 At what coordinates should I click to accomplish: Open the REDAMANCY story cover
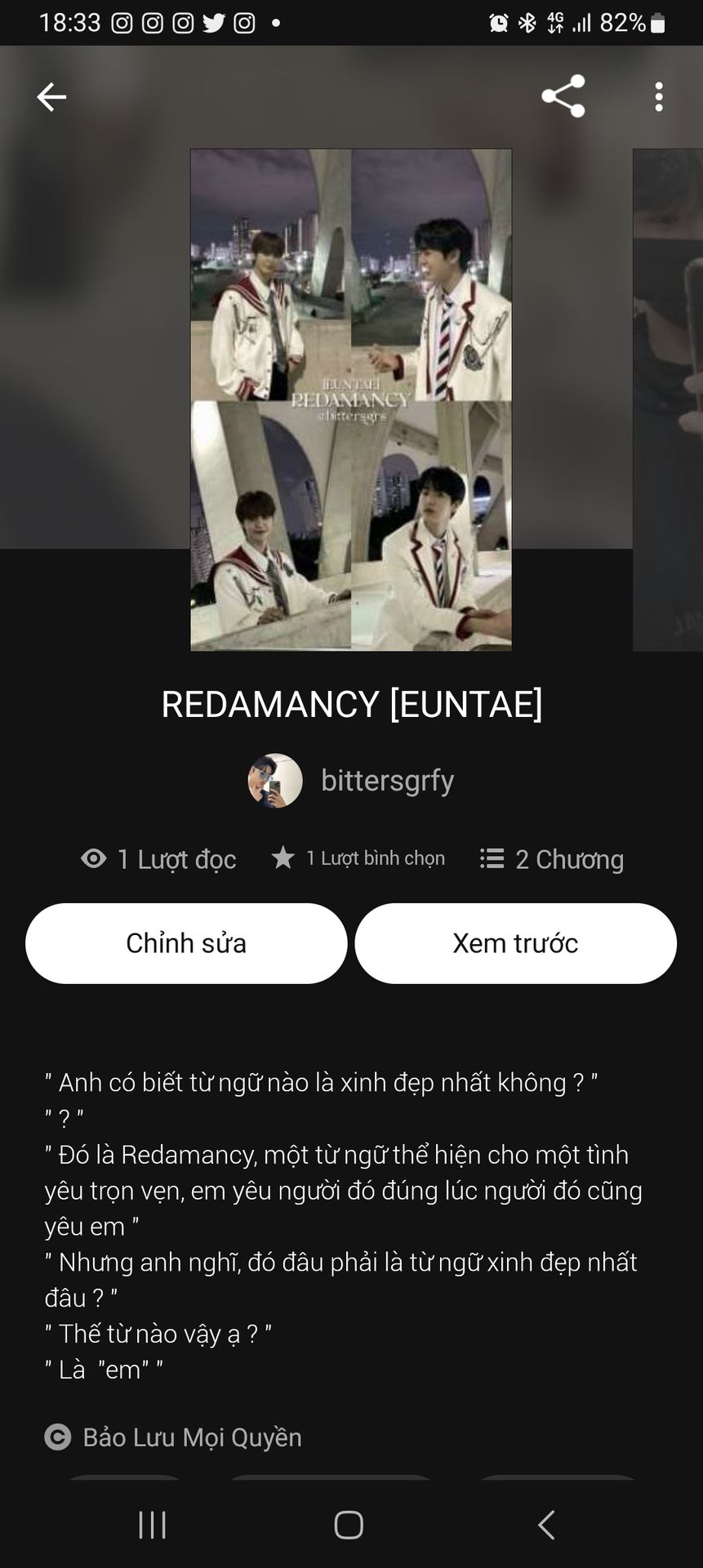(351, 399)
